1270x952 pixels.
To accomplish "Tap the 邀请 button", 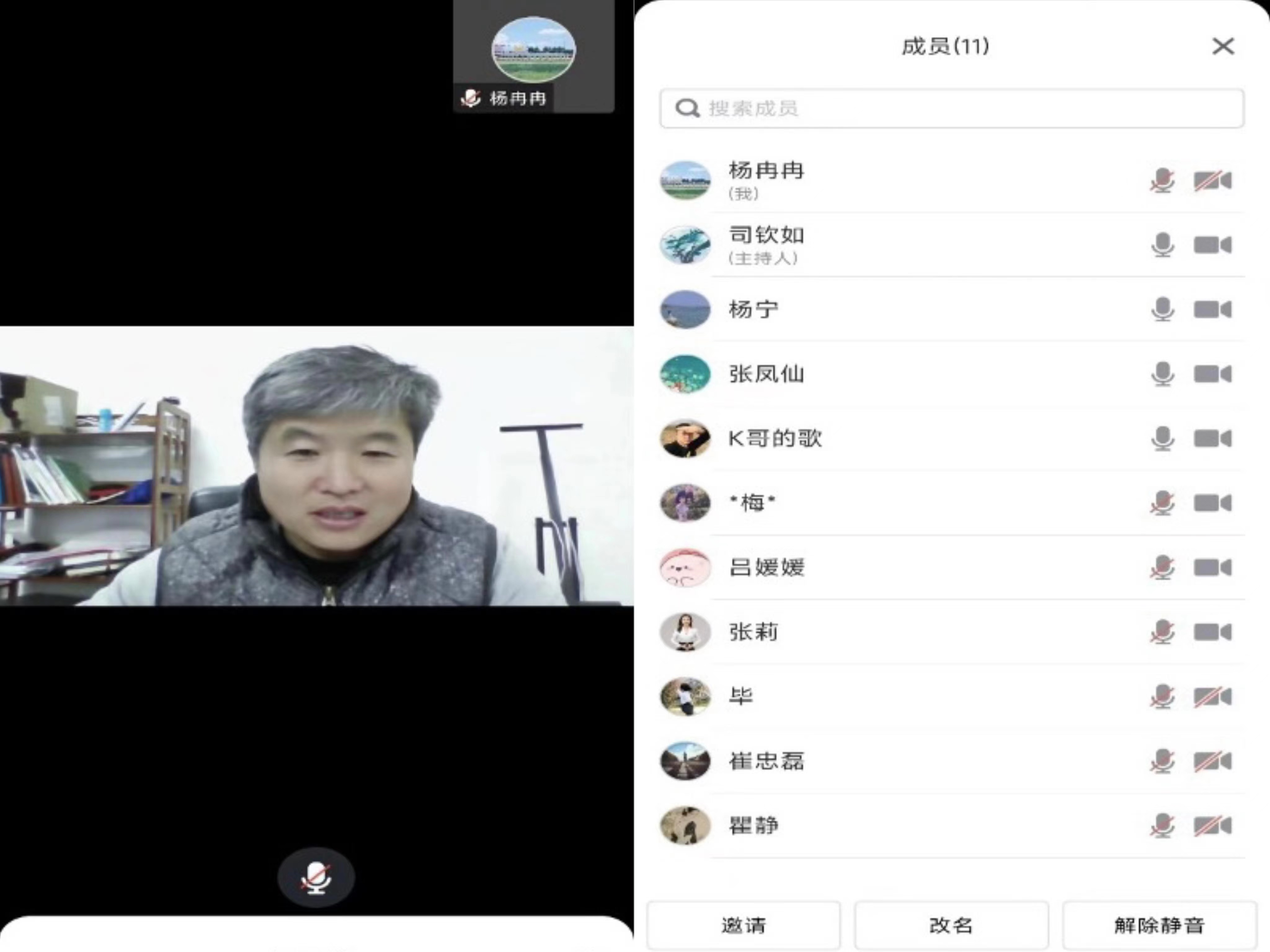I will (x=744, y=925).
